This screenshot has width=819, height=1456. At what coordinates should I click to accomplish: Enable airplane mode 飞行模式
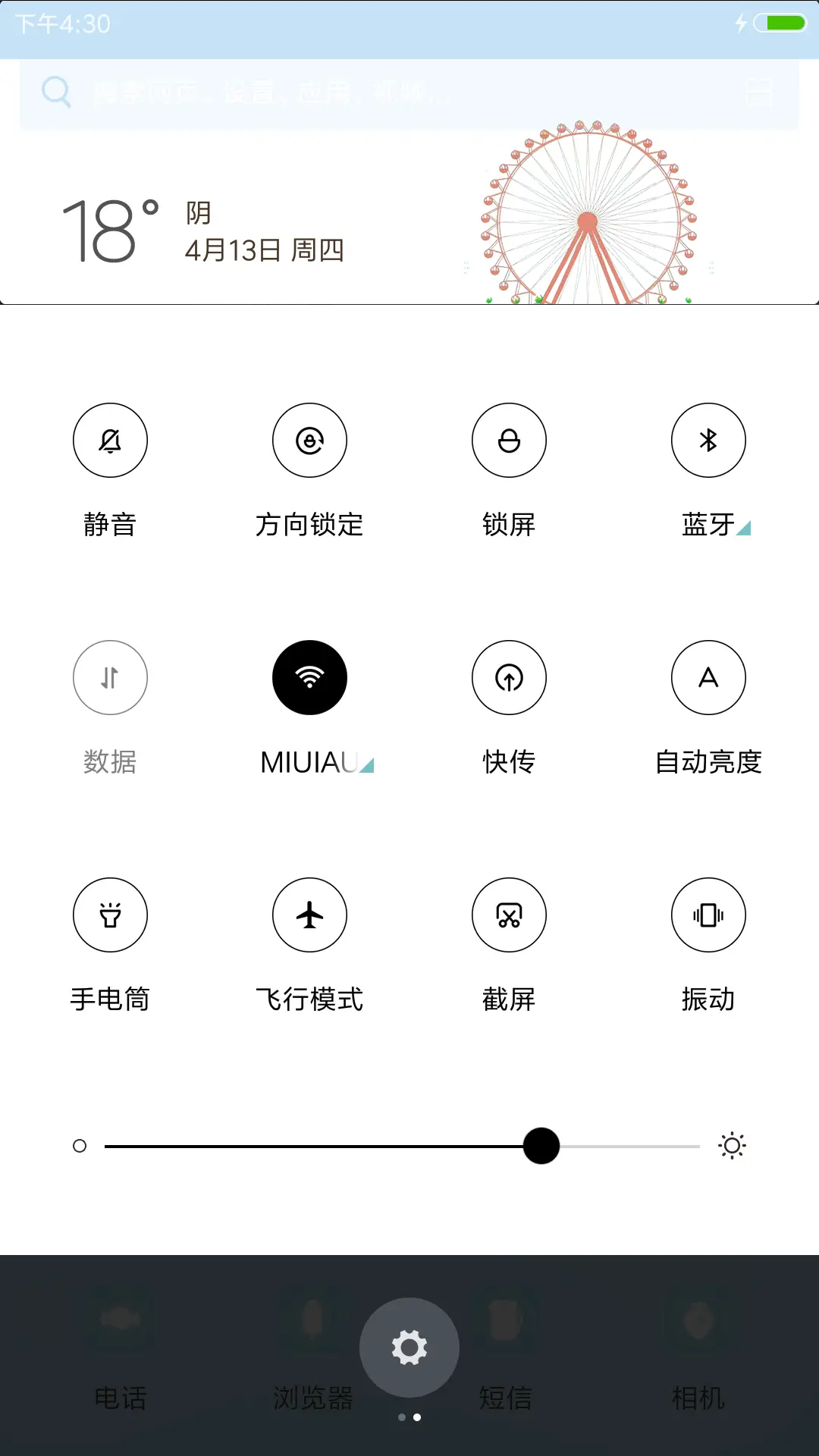coord(309,915)
